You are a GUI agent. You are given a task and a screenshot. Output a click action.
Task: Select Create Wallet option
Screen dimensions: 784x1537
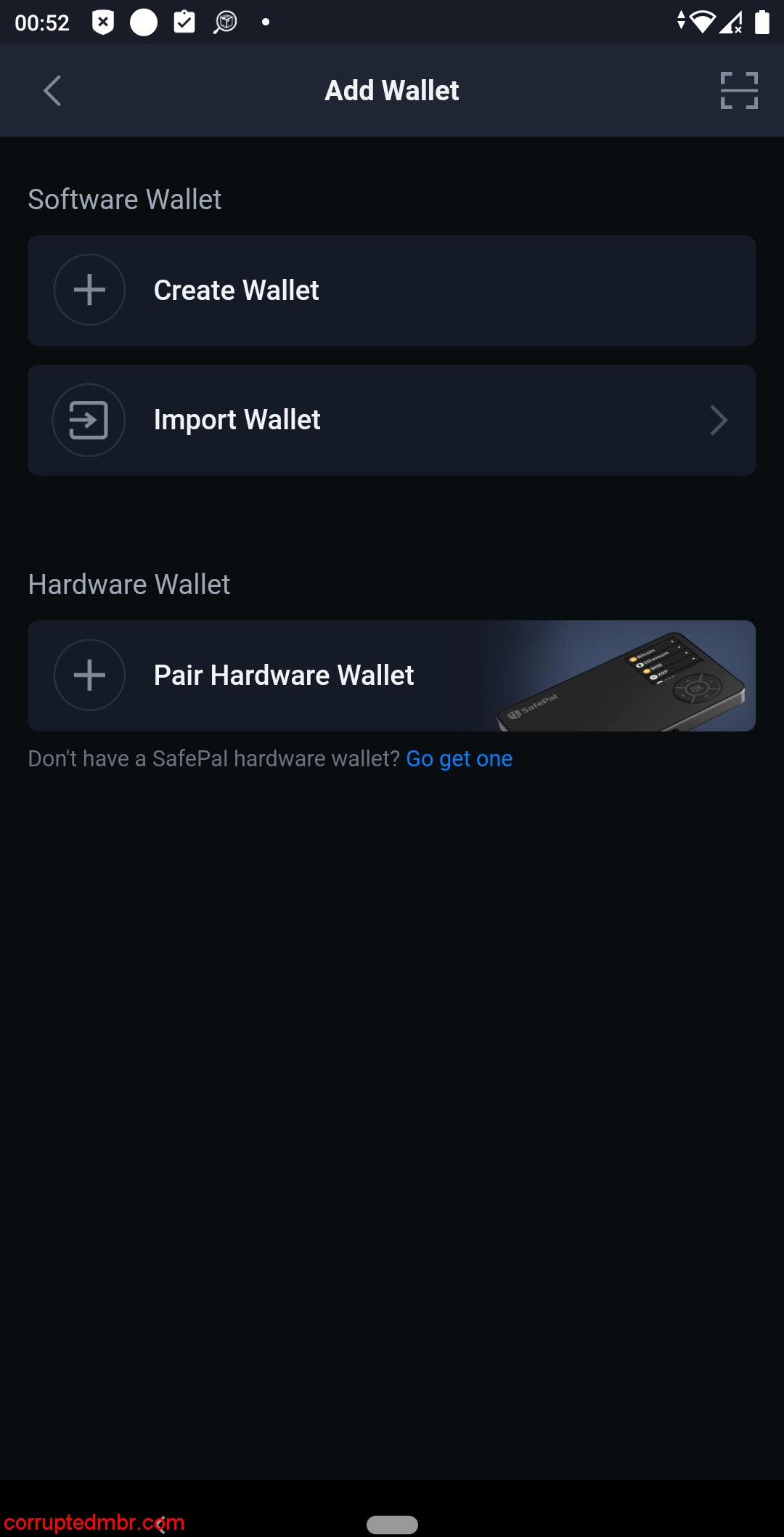tap(391, 291)
